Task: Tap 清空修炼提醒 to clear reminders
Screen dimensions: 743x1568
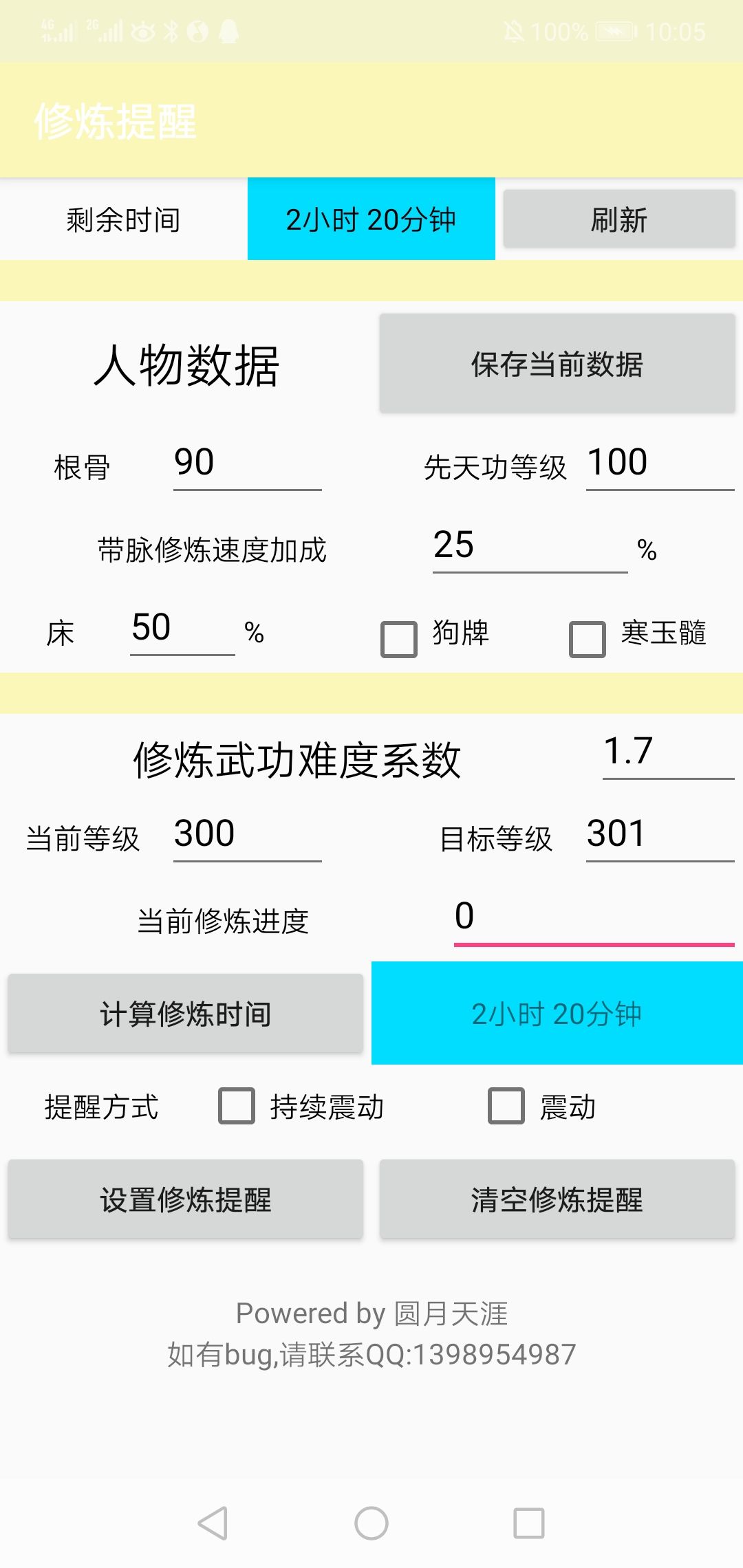Action: [x=557, y=1199]
